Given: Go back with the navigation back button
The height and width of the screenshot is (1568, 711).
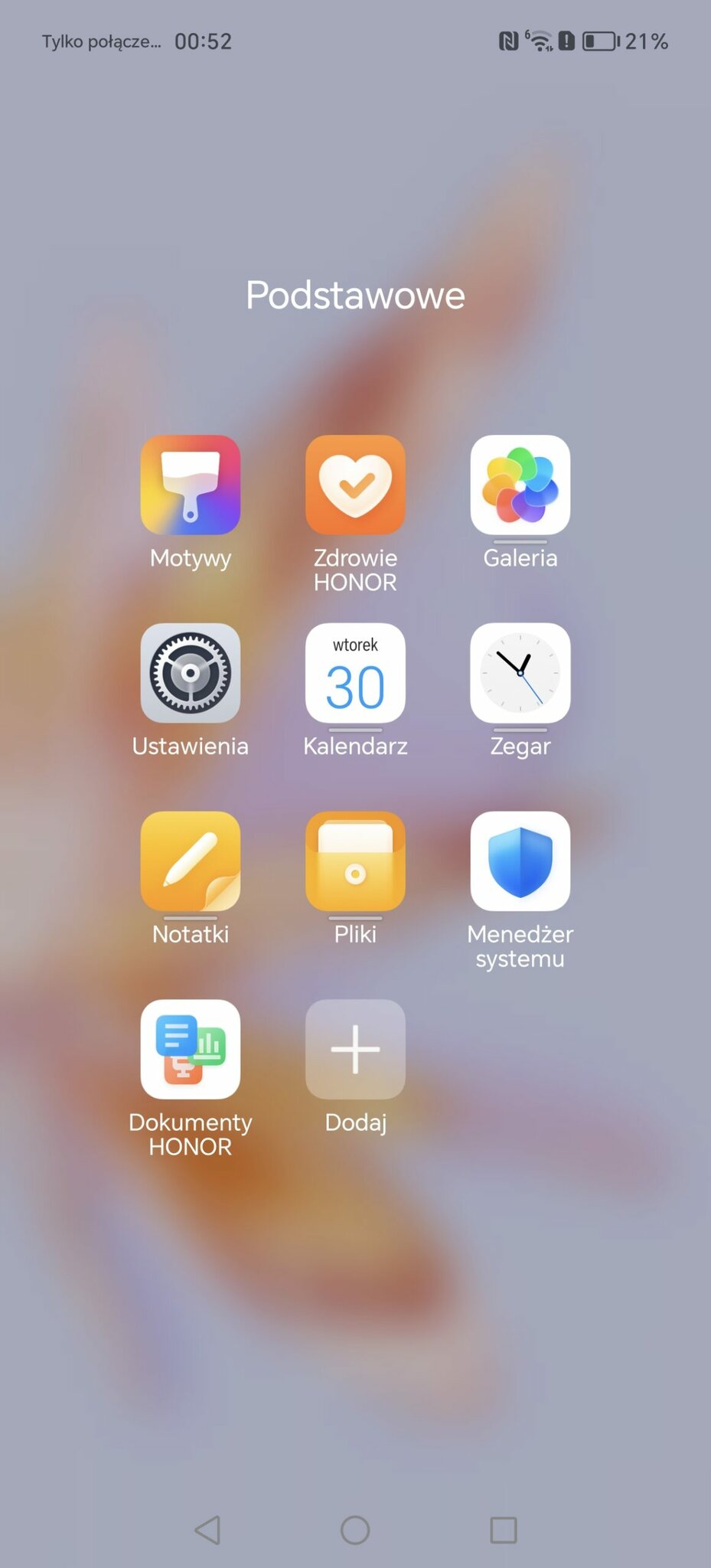Looking at the screenshot, I should pyautogui.click(x=207, y=1530).
